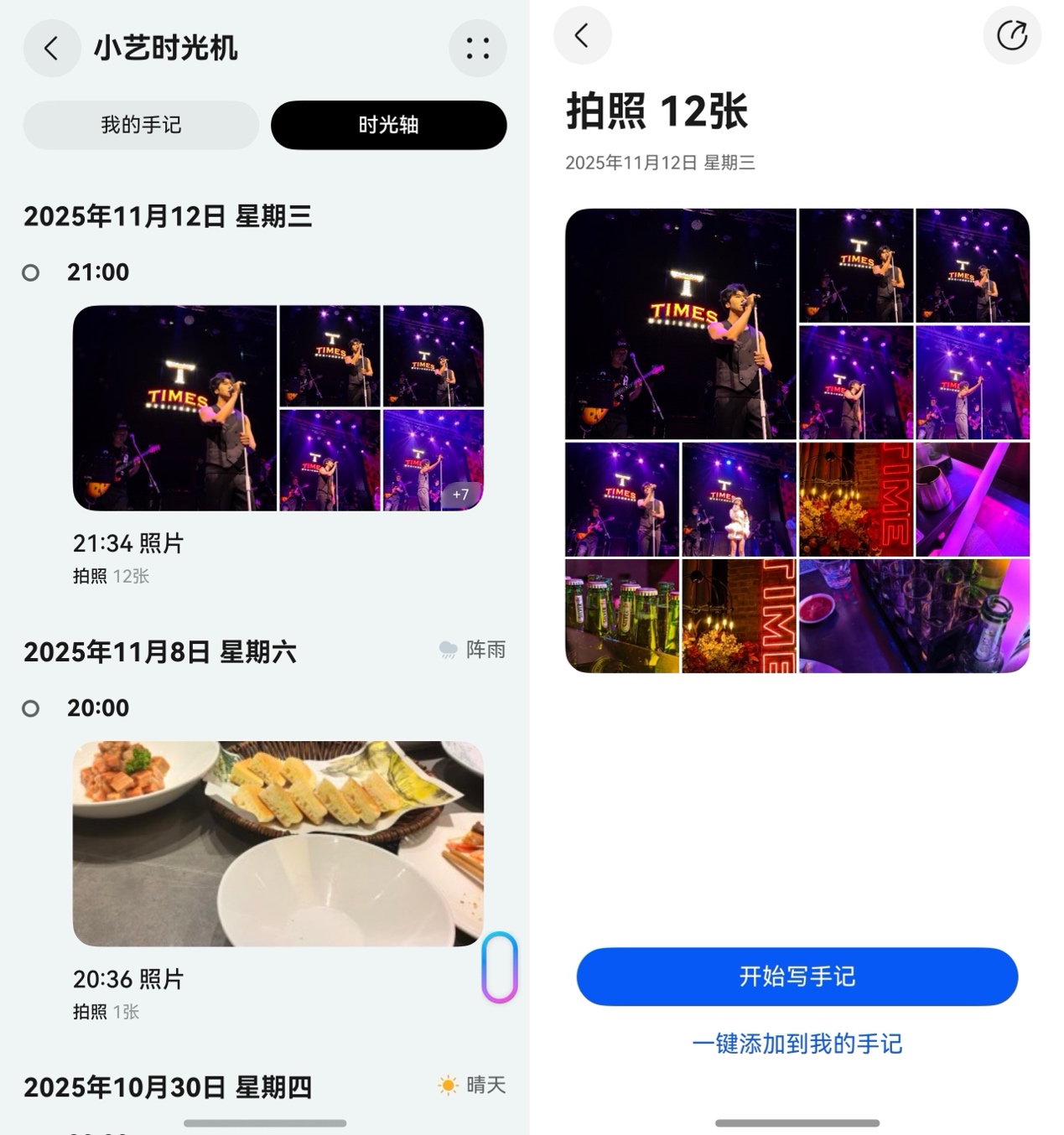Go back from the 拍照 12张 detail page

[582, 35]
